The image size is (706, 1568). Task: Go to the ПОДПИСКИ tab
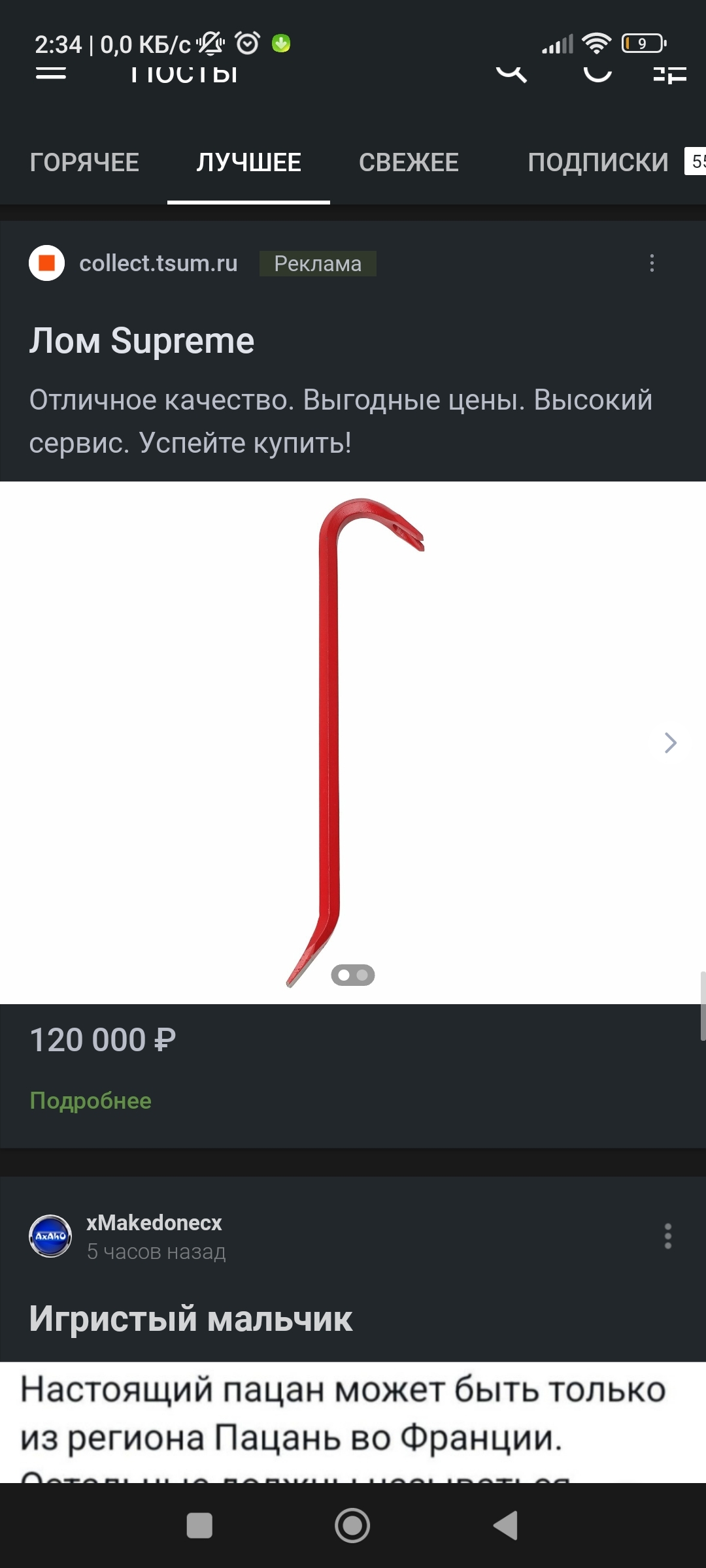(598, 162)
